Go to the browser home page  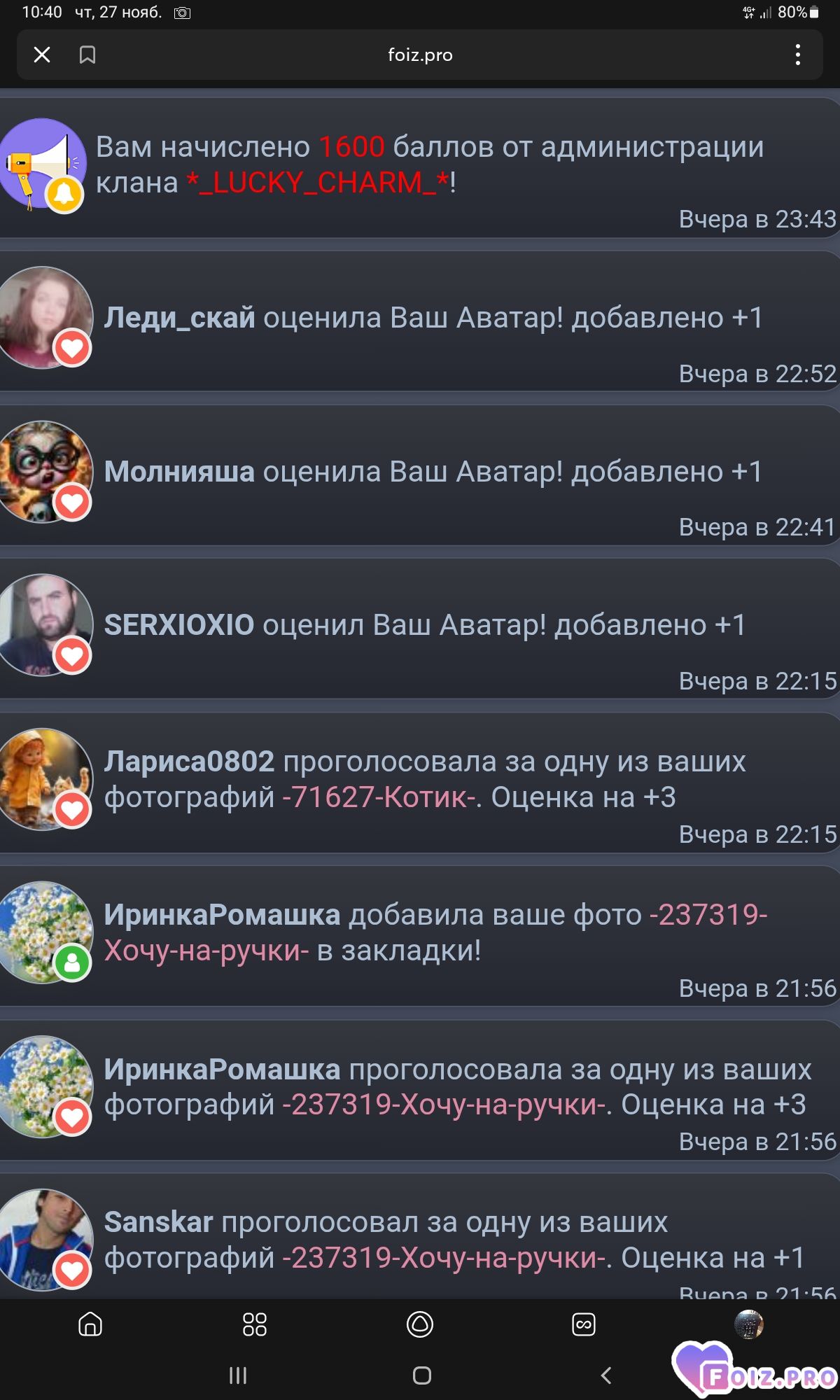tap(90, 1324)
